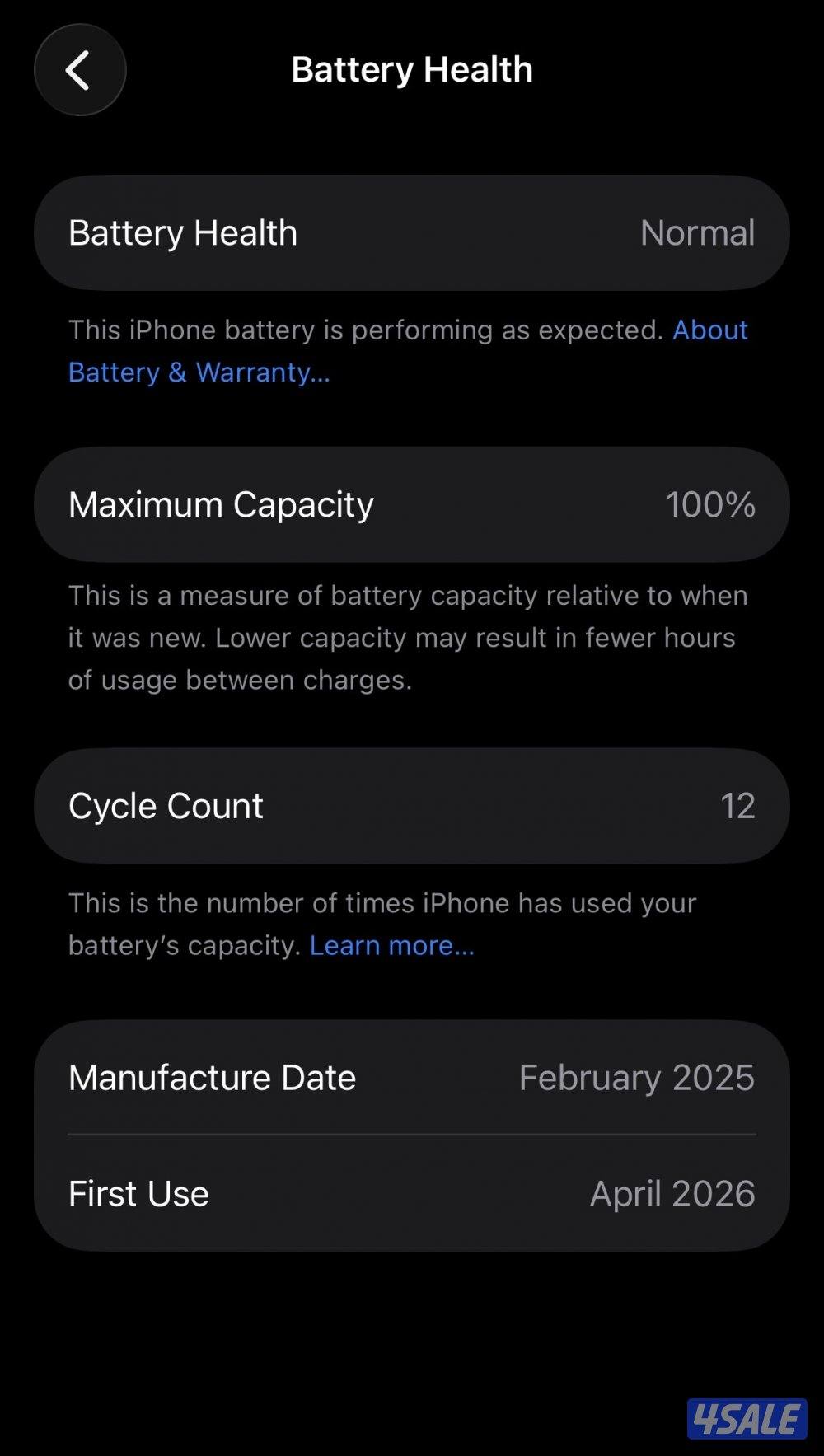824x1456 pixels.
Task: Expand the First Use entry
Action: (x=410, y=1193)
